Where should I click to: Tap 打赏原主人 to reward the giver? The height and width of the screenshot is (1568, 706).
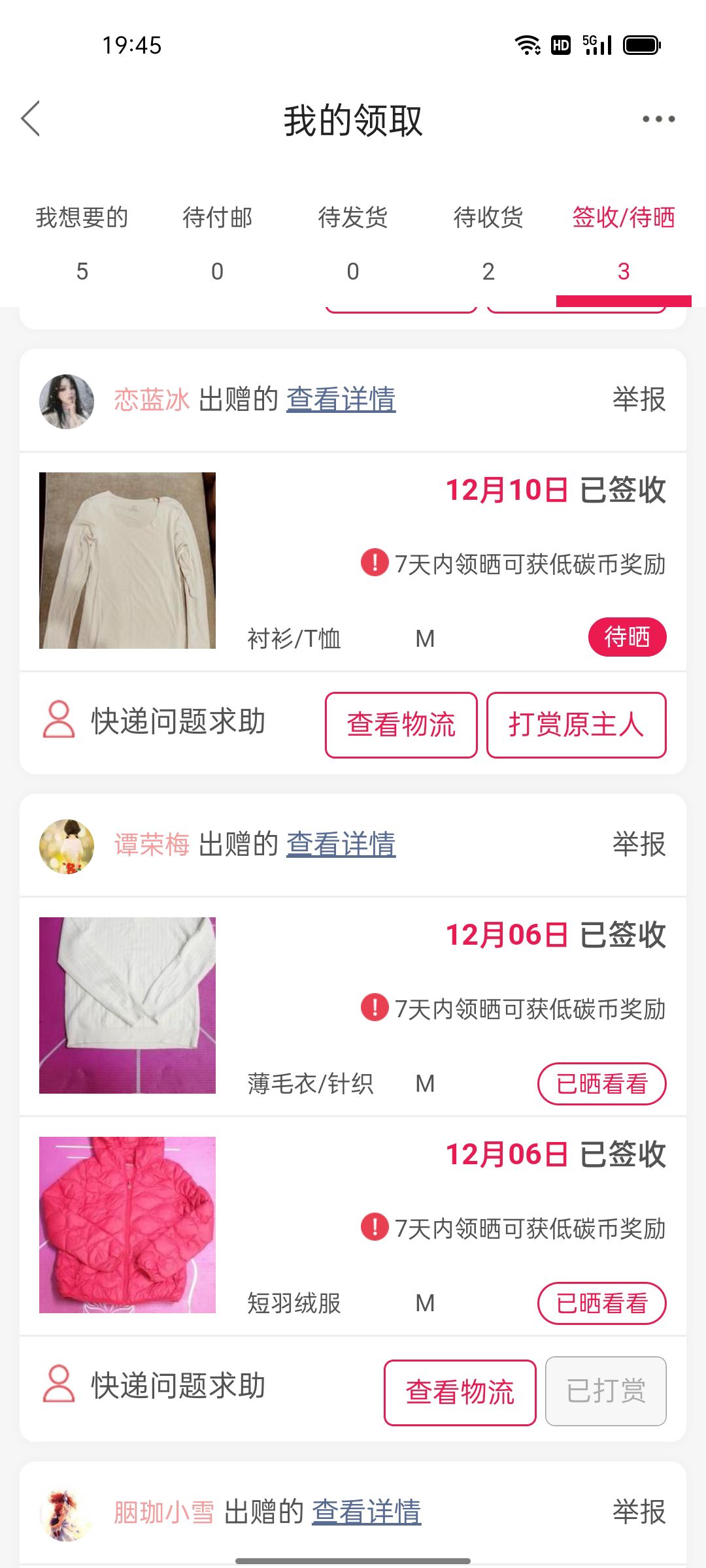576,725
